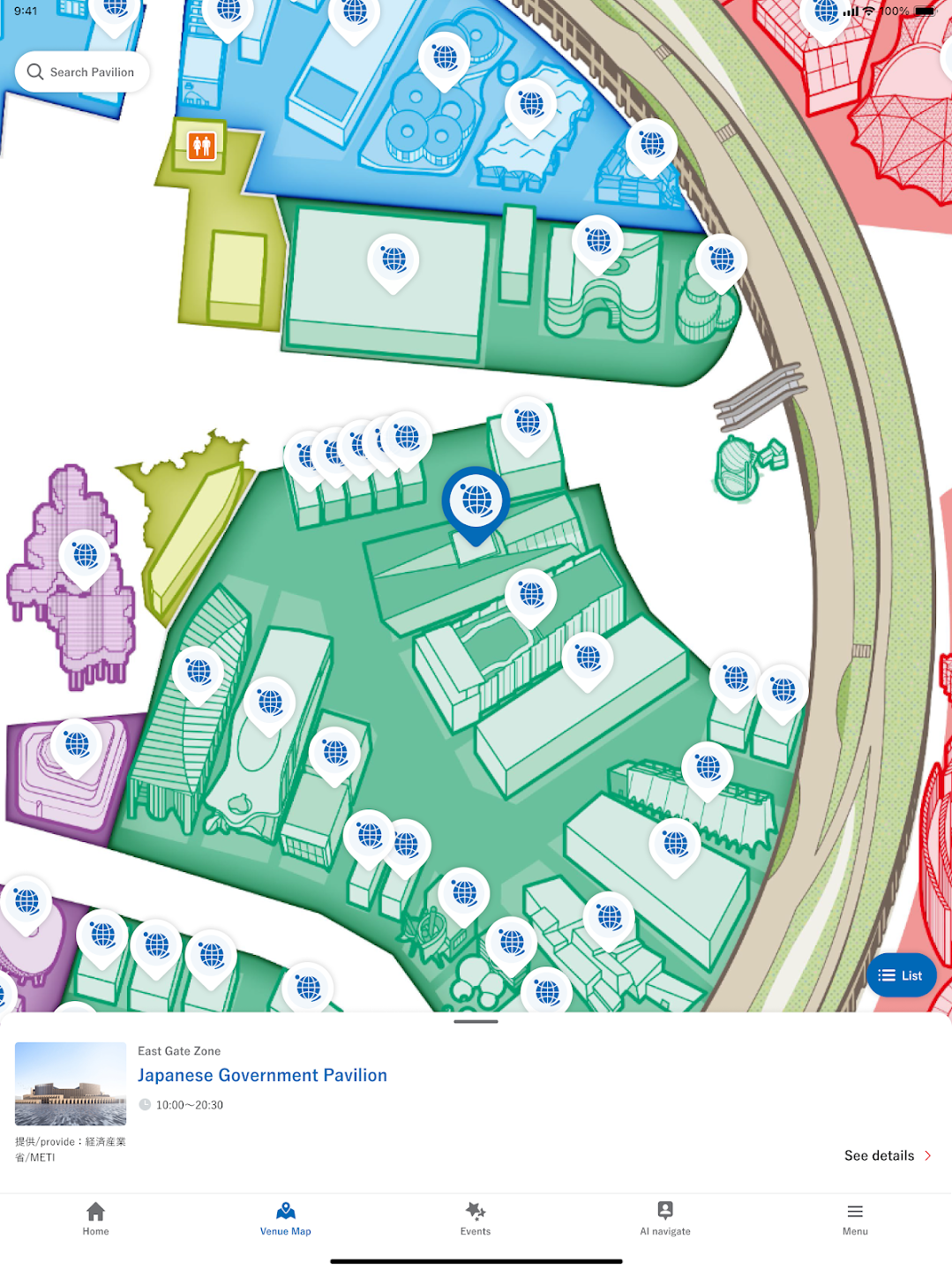See details of Japanese Government Pavilion
The image size is (952, 1271).
pyautogui.click(x=887, y=1155)
